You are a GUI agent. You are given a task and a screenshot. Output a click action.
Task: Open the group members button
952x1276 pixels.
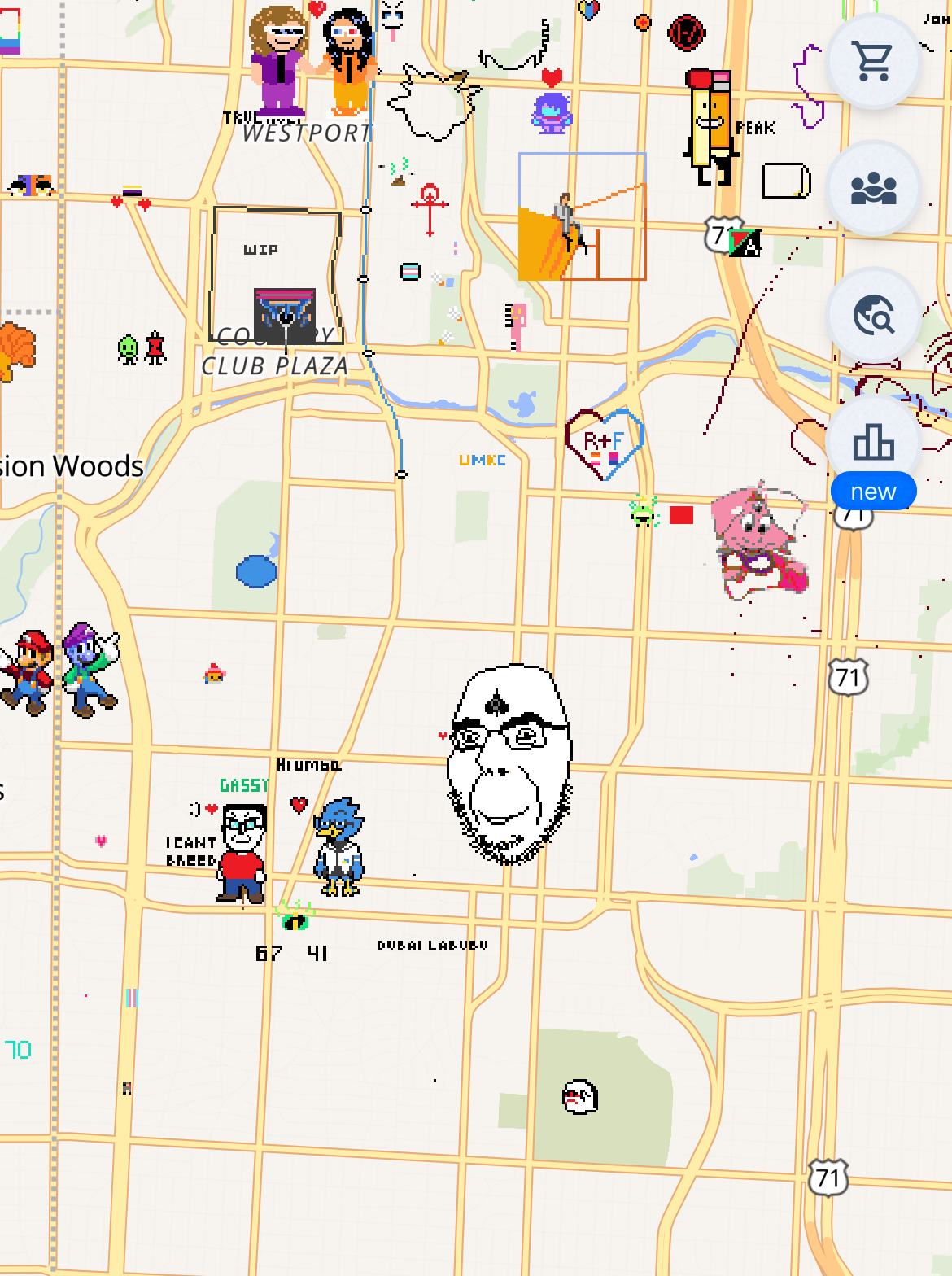(873, 189)
